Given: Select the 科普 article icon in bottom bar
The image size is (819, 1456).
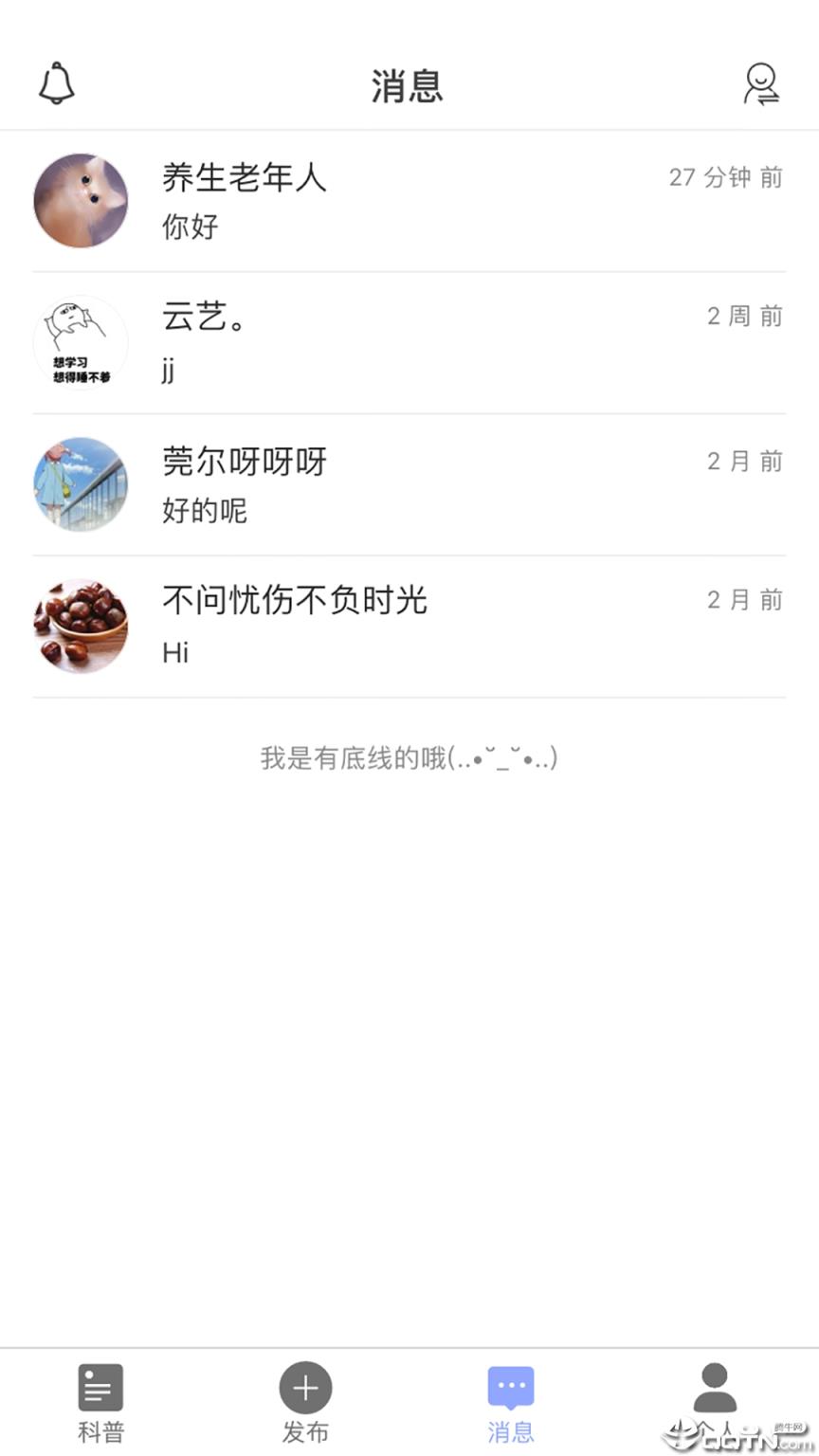Looking at the screenshot, I should click(100, 1387).
